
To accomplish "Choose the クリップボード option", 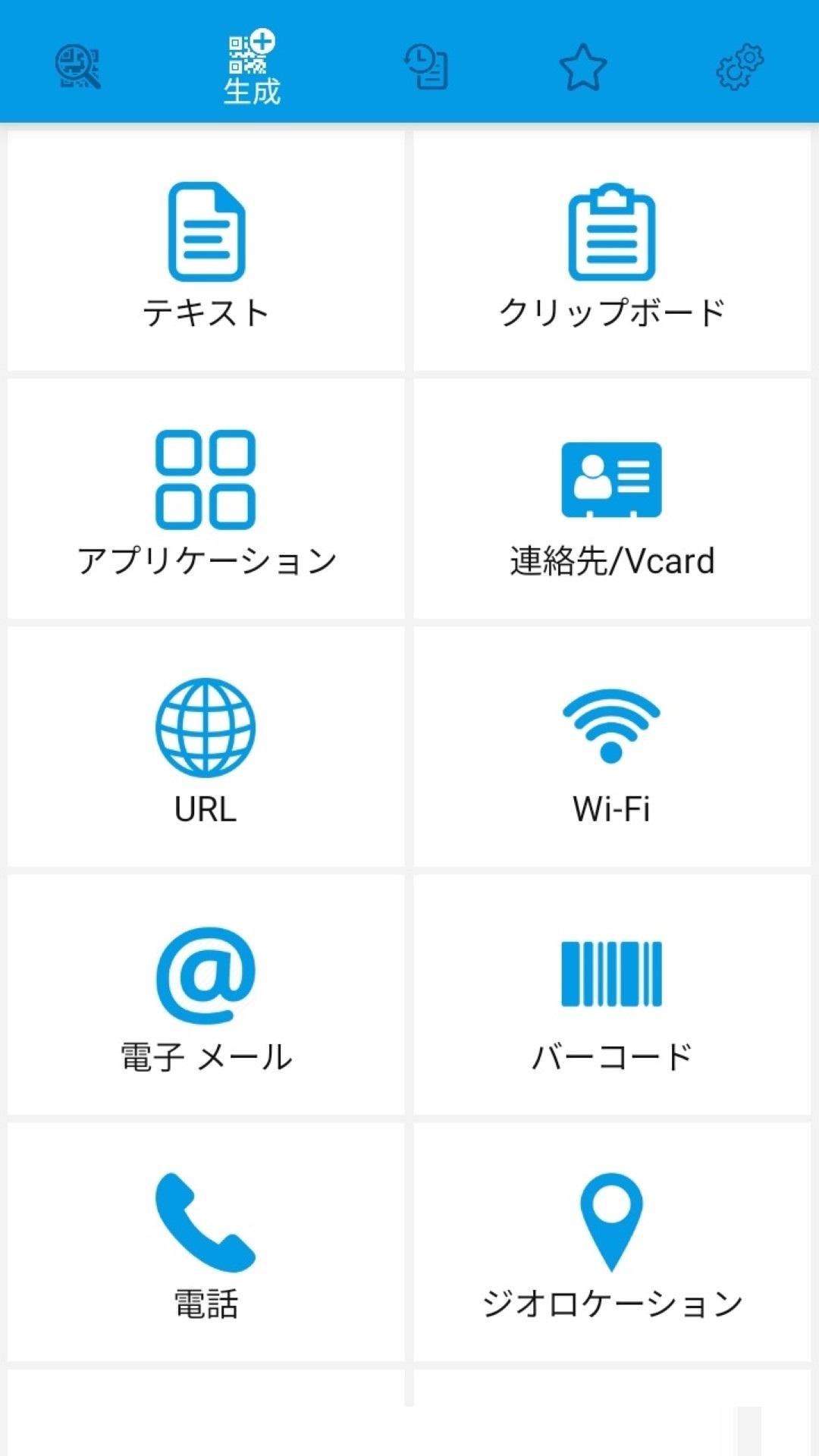I will [612, 251].
